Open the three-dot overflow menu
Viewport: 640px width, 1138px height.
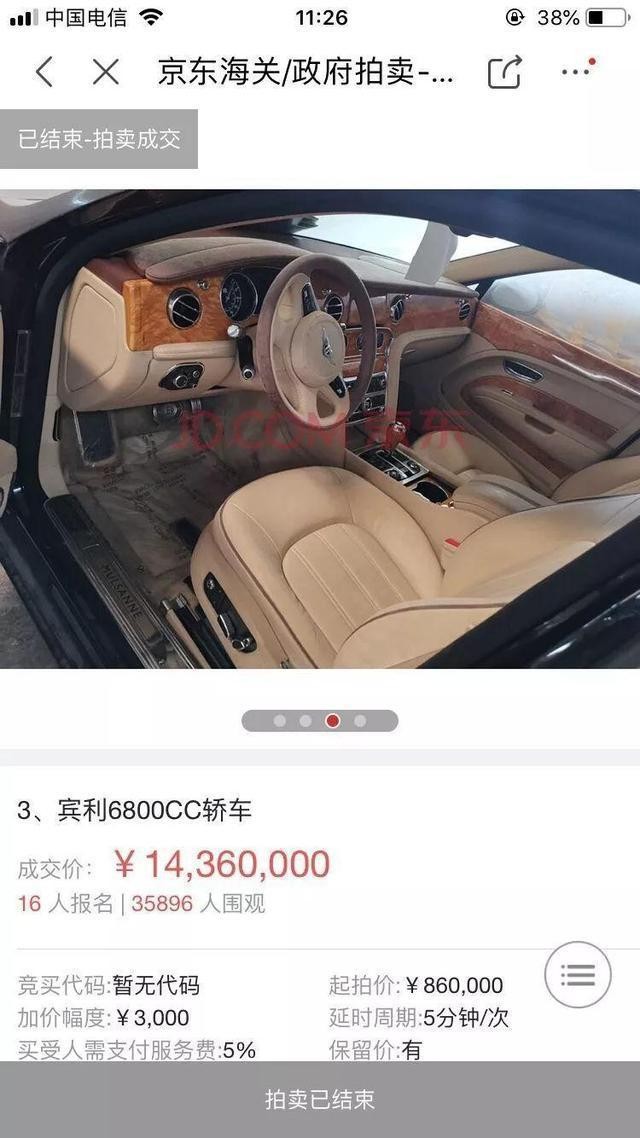click(577, 72)
